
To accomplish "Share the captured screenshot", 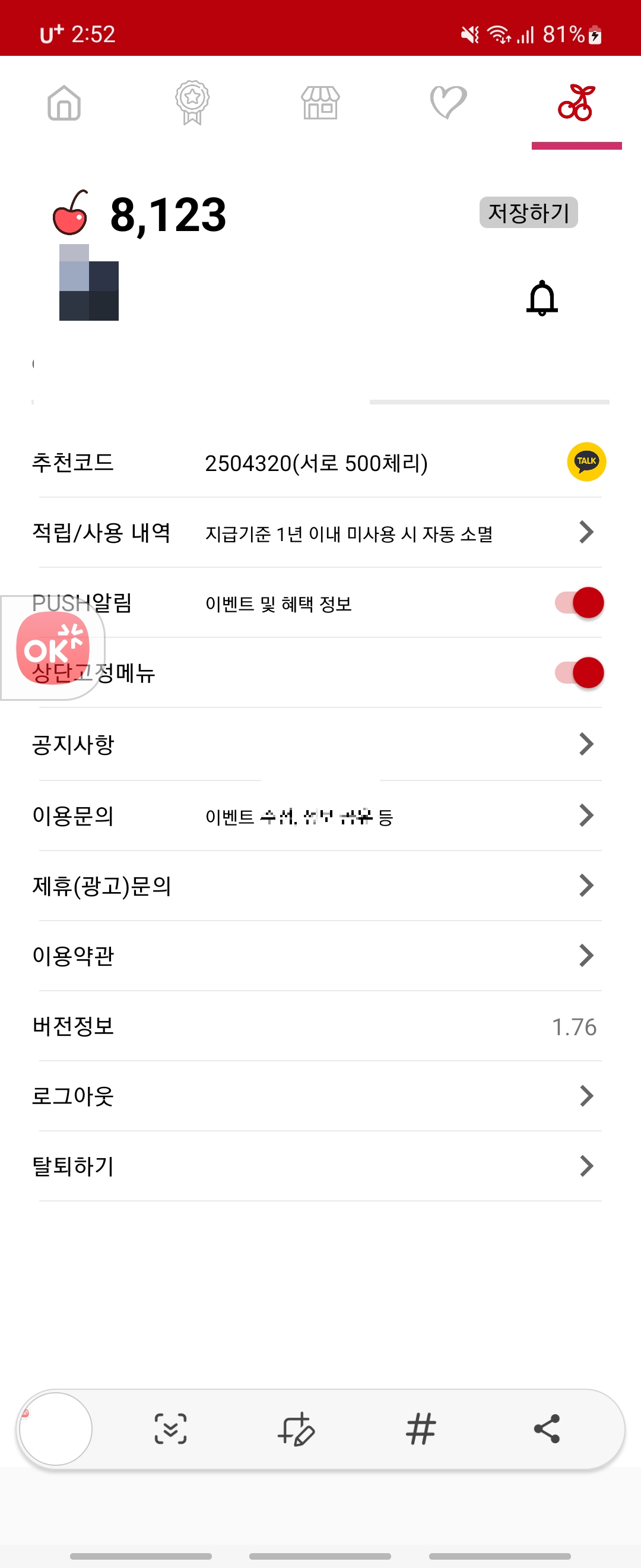I will (x=546, y=1428).
